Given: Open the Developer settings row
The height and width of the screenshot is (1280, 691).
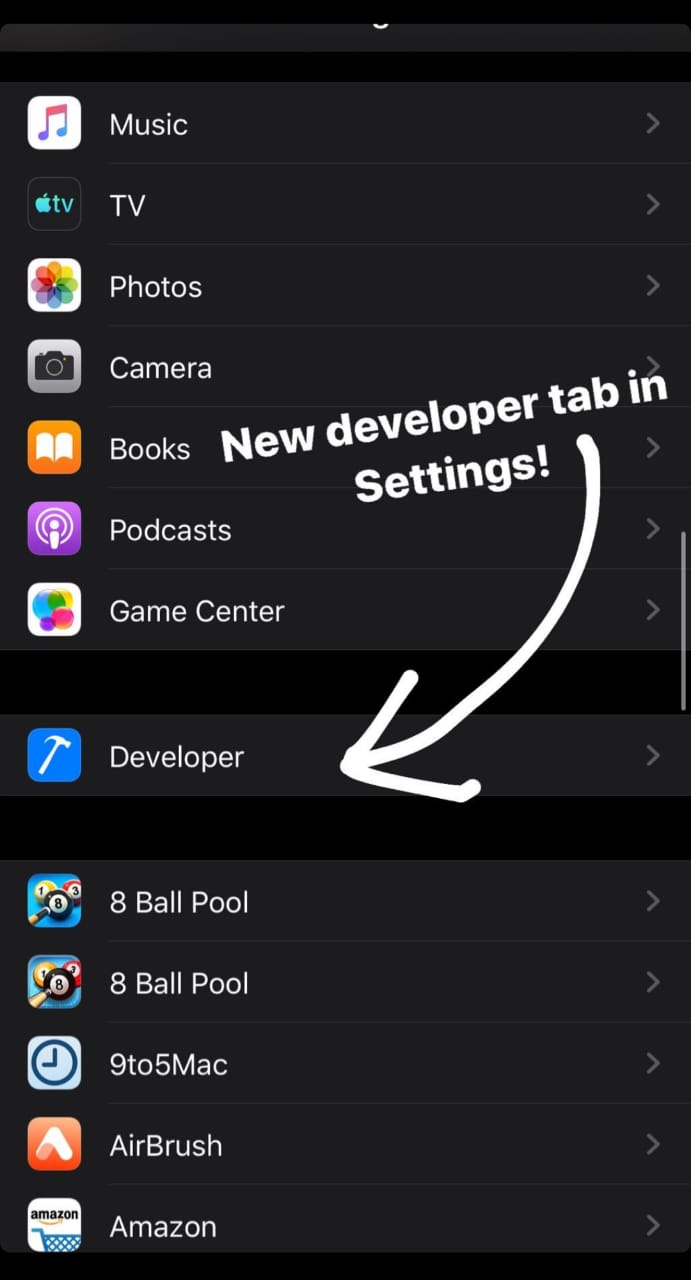Looking at the screenshot, I should coord(345,755).
